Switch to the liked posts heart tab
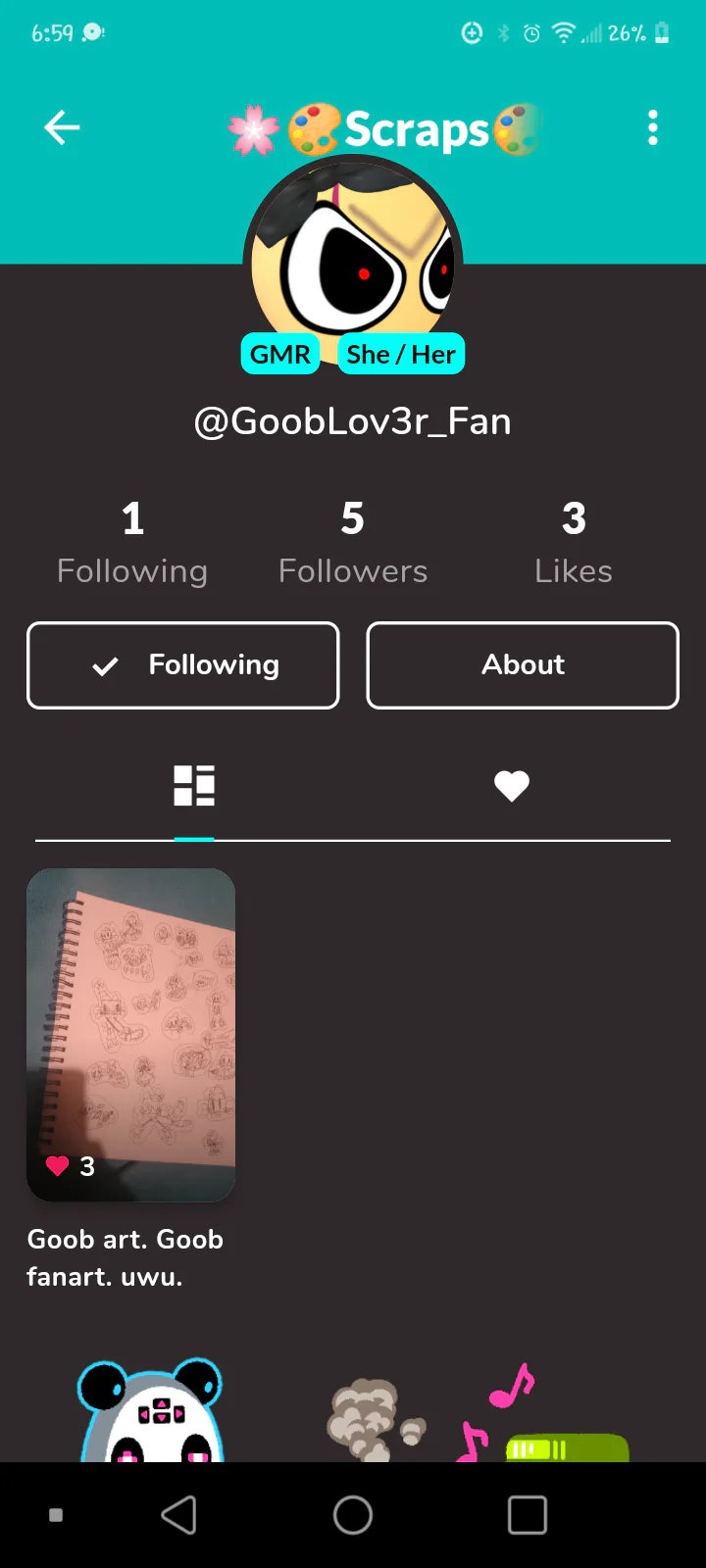This screenshot has height=1568, width=706. 512,786
